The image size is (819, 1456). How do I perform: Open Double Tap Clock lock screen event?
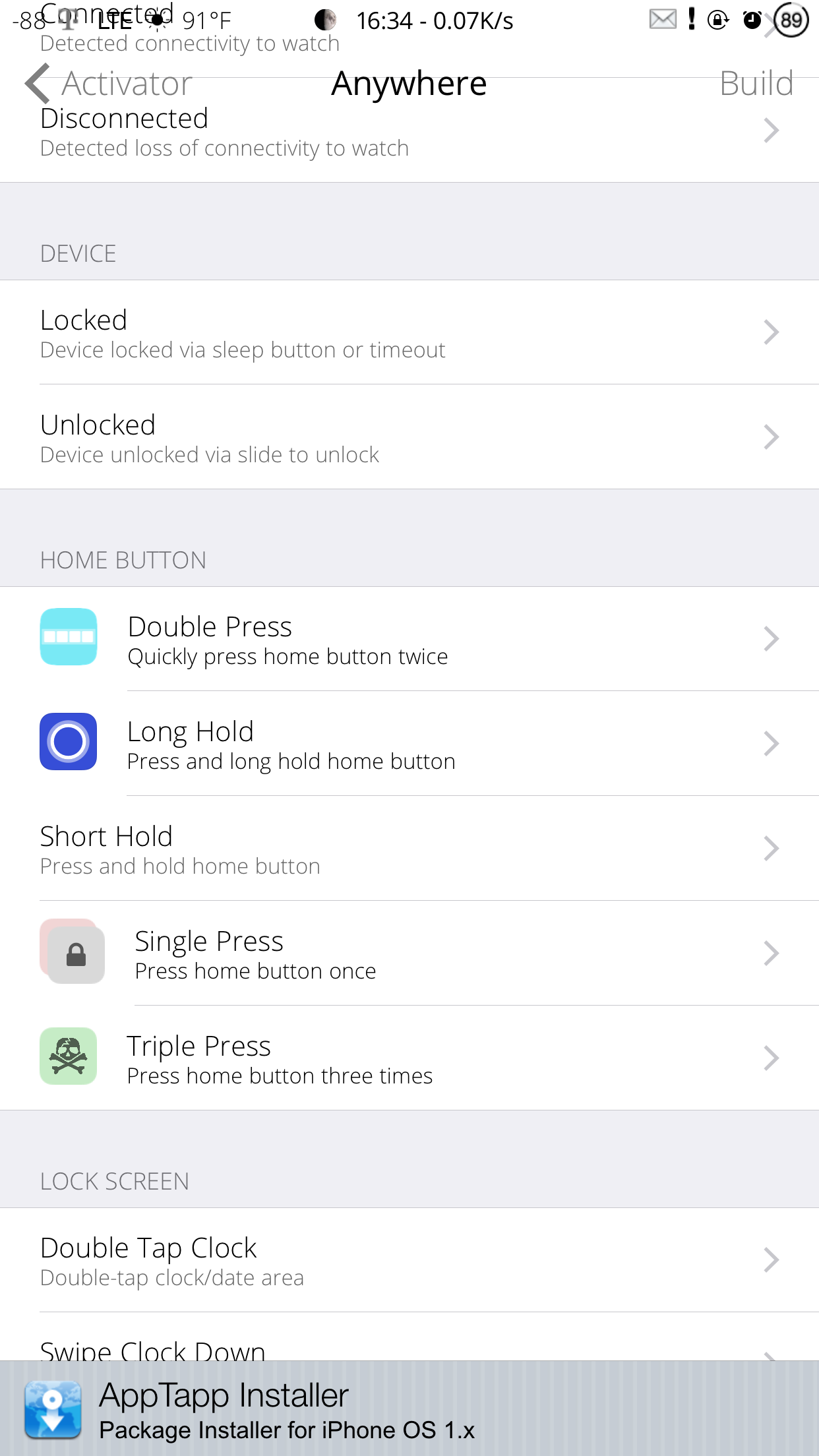pos(409,1260)
